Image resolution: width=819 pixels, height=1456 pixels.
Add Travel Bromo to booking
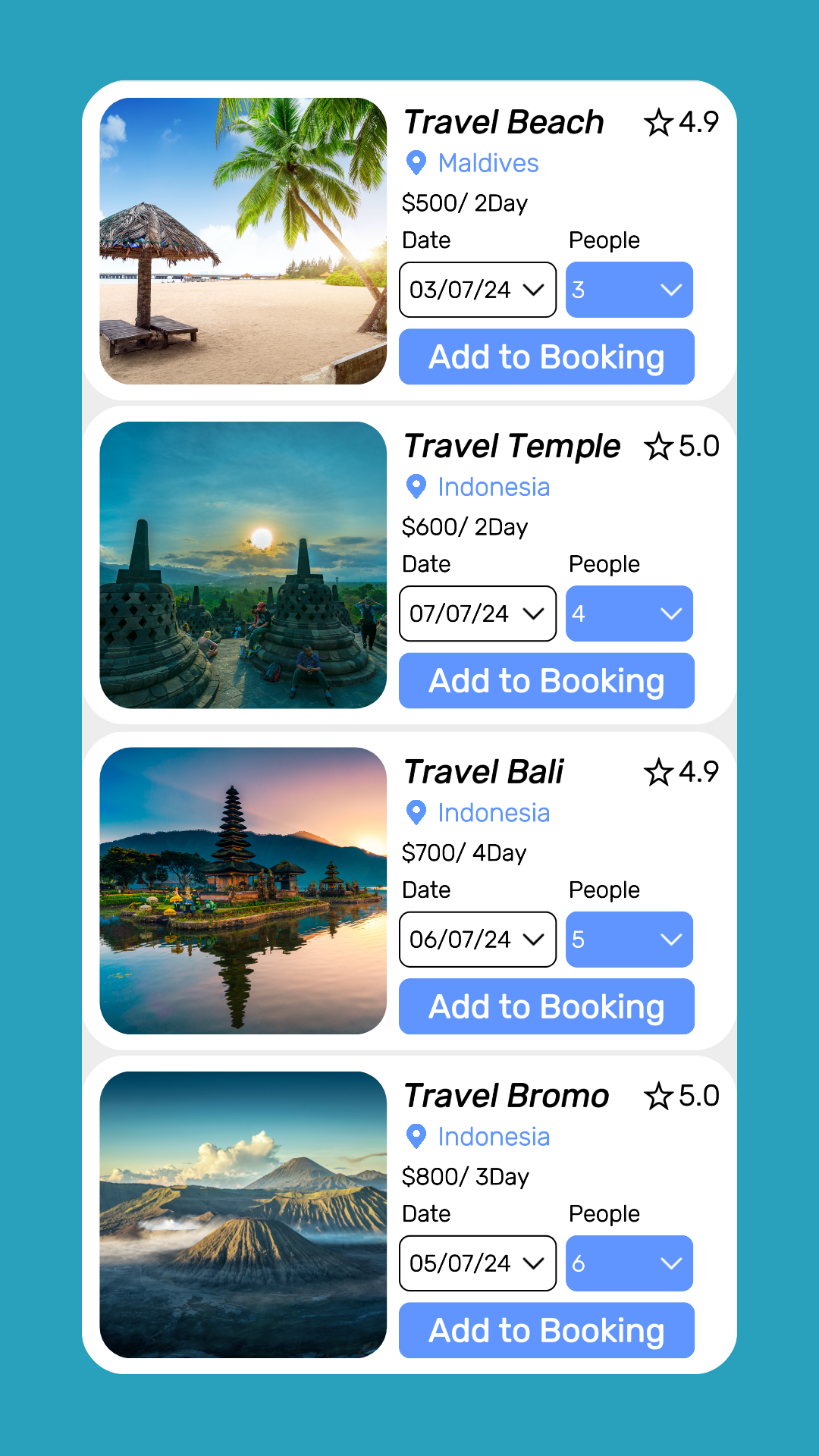click(546, 1330)
